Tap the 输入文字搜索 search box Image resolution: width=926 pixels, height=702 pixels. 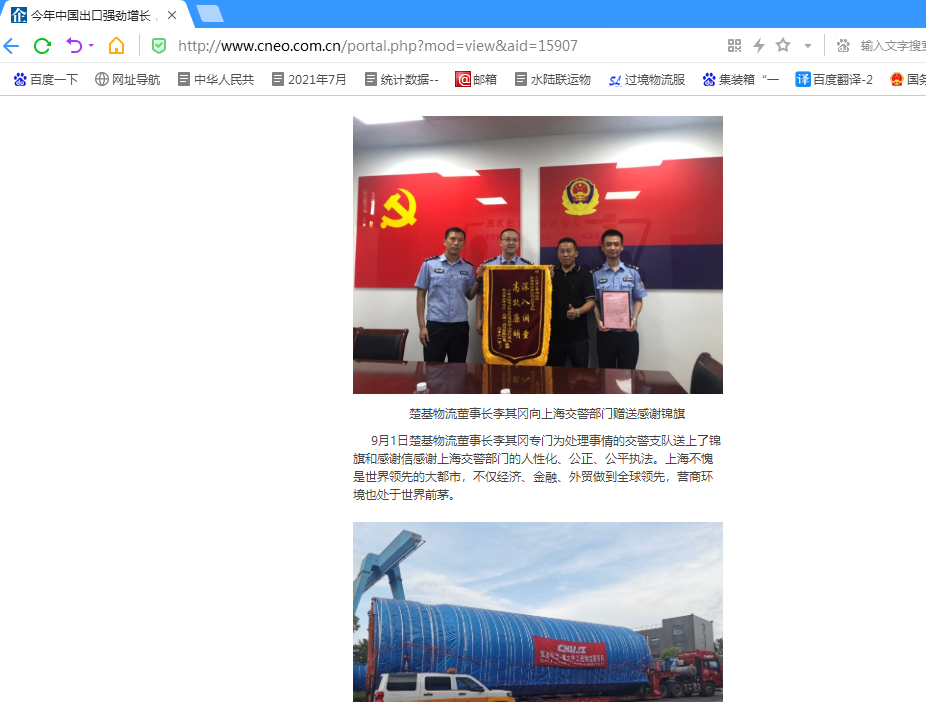click(892, 46)
